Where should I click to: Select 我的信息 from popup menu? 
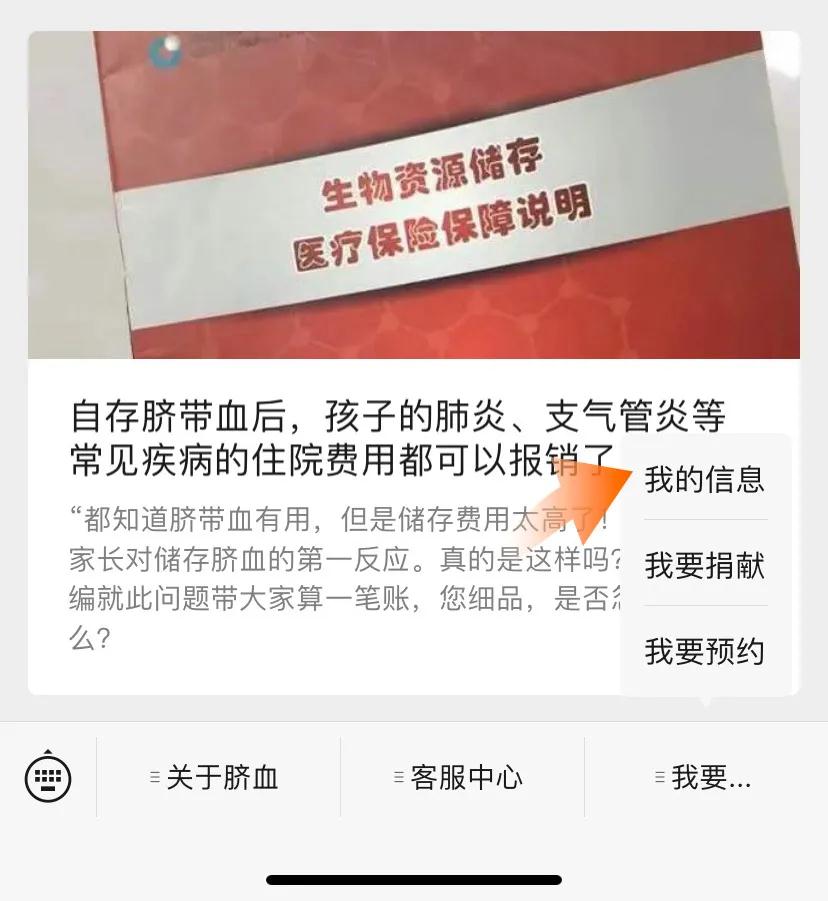click(x=704, y=479)
